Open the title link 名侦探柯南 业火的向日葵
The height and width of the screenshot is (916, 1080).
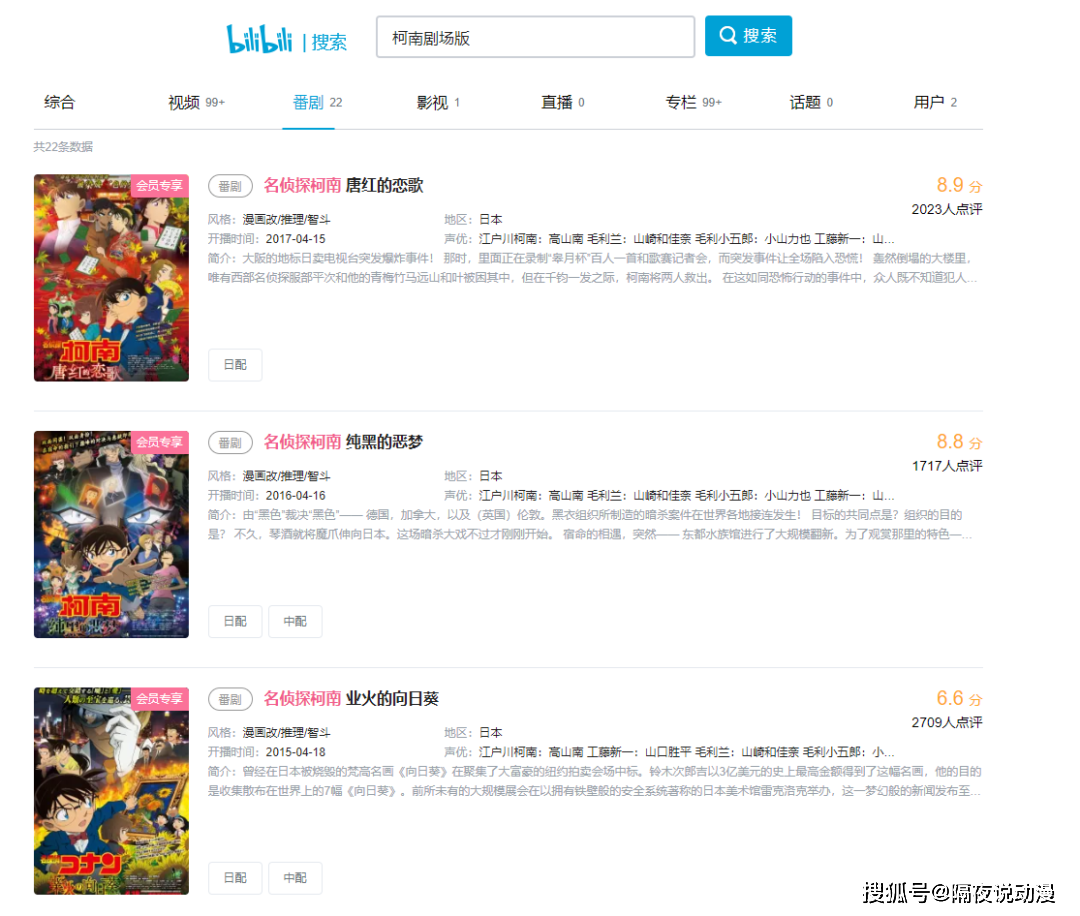351,698
